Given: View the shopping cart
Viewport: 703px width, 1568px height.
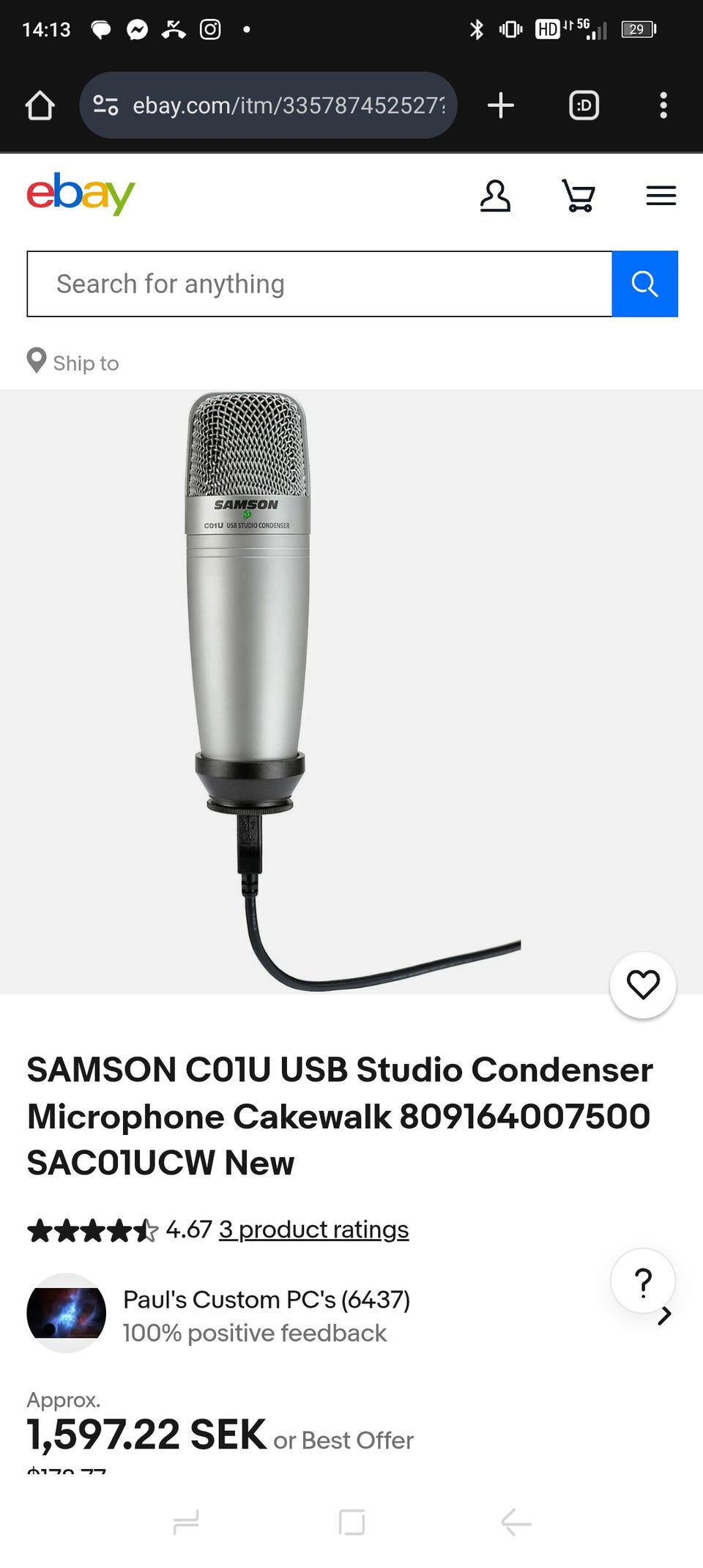Looking at the screenshot, I should [x=579, y=196].
